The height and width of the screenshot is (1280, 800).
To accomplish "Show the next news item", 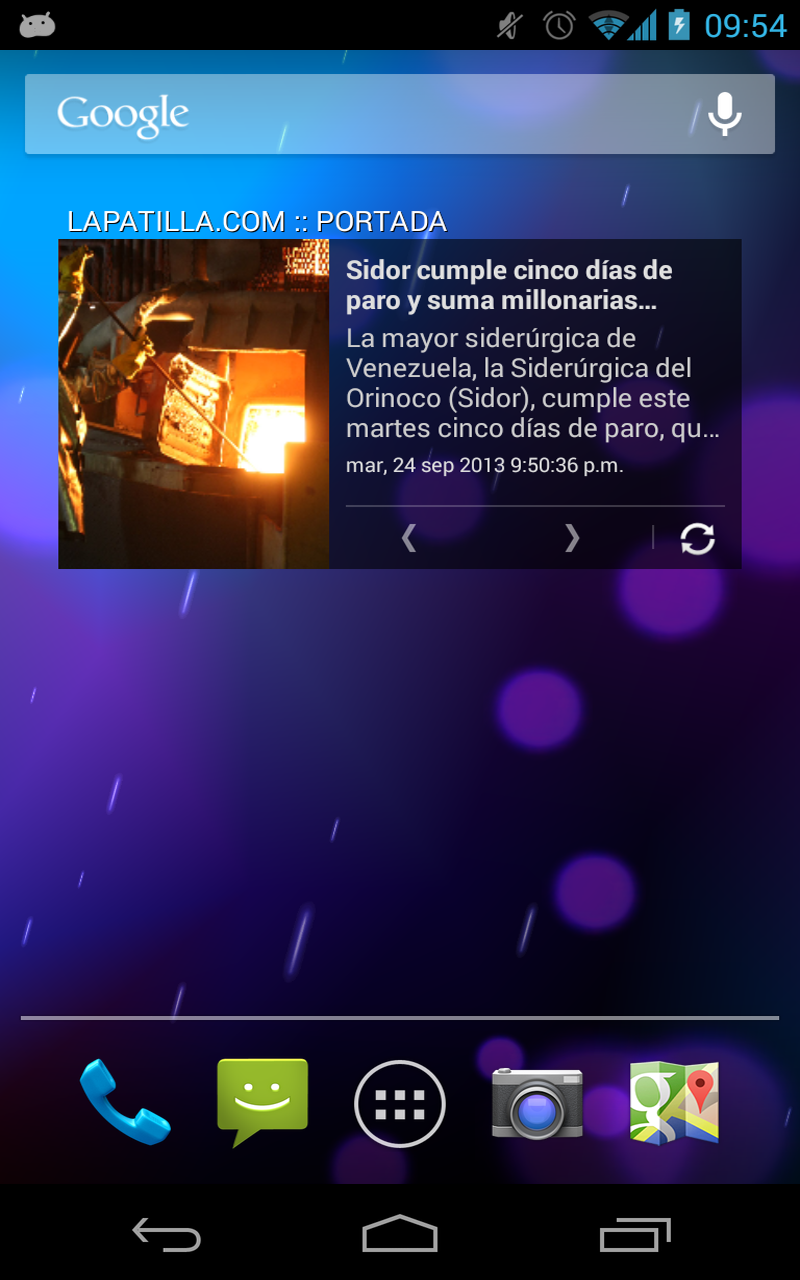I will [572, 538].
